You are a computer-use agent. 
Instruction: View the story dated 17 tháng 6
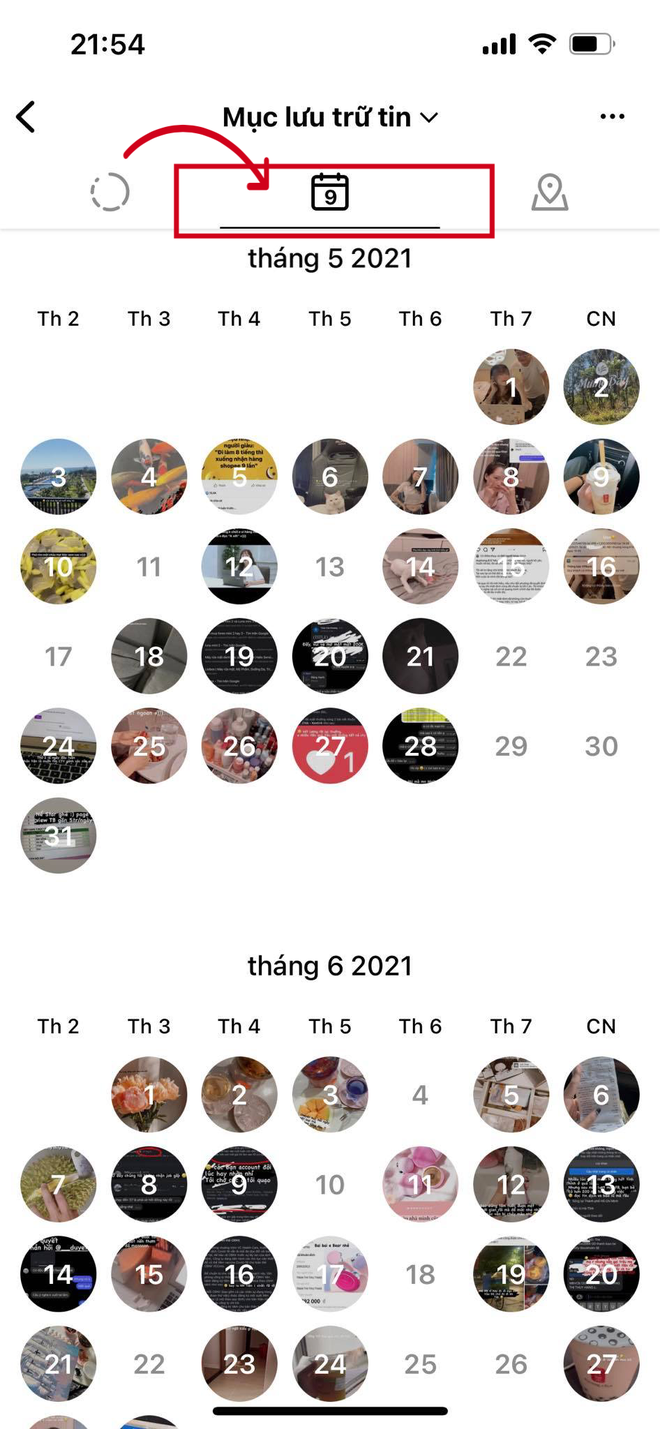(330, 1274)
